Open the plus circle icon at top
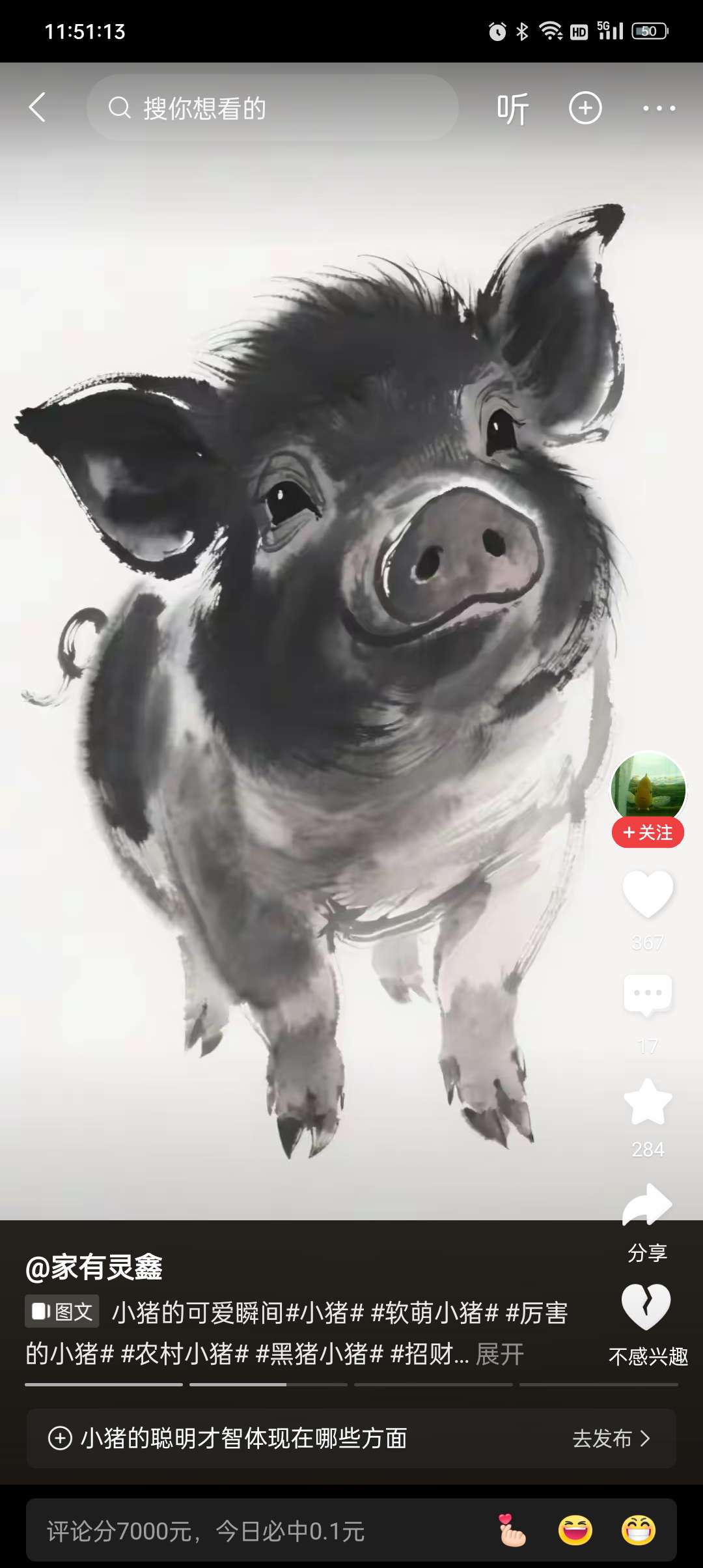 pyautogui.click(x=585, y=108)
